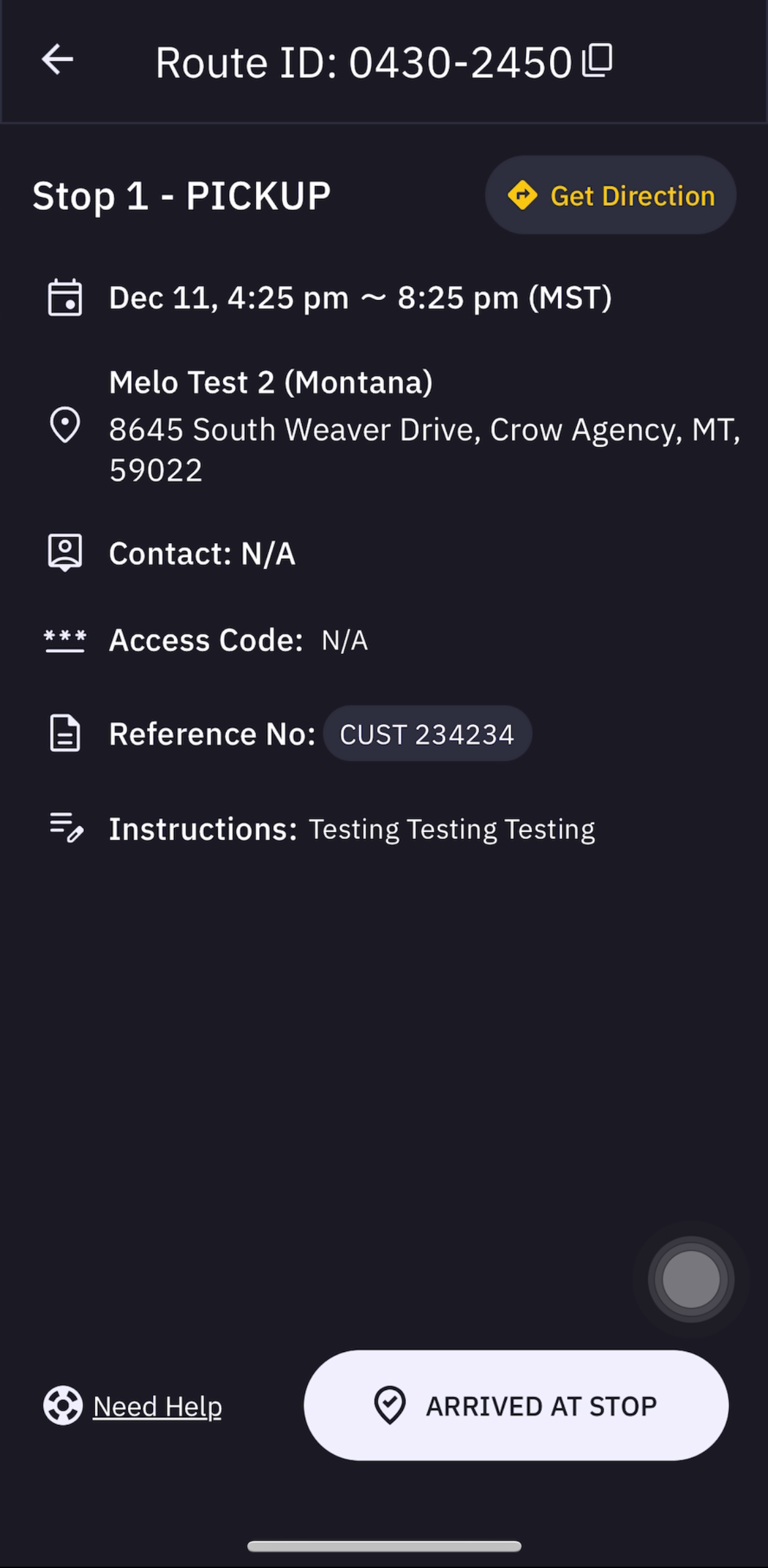Open the Need Help link

157,1406
